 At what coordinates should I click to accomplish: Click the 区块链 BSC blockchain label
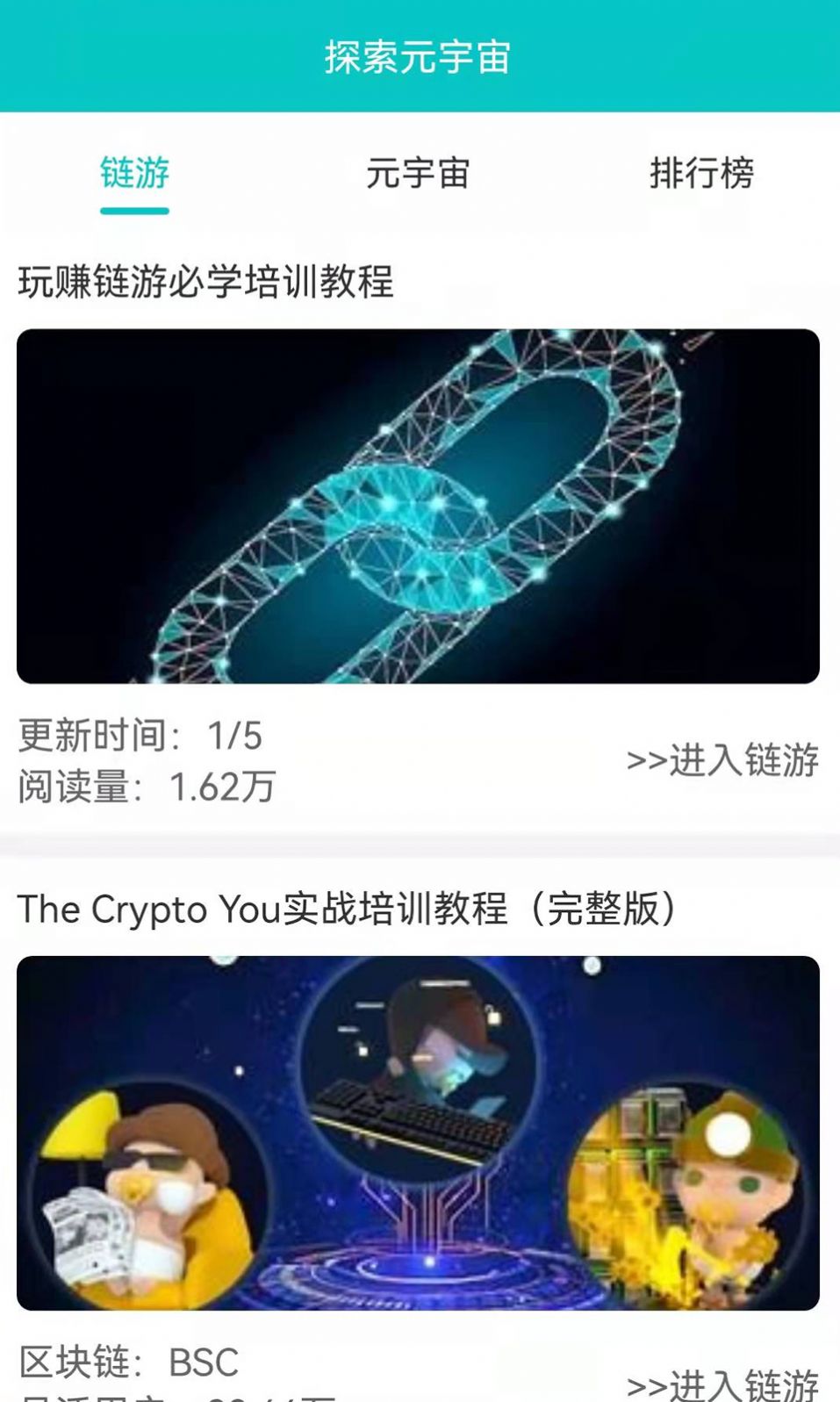click(127, 1362)
